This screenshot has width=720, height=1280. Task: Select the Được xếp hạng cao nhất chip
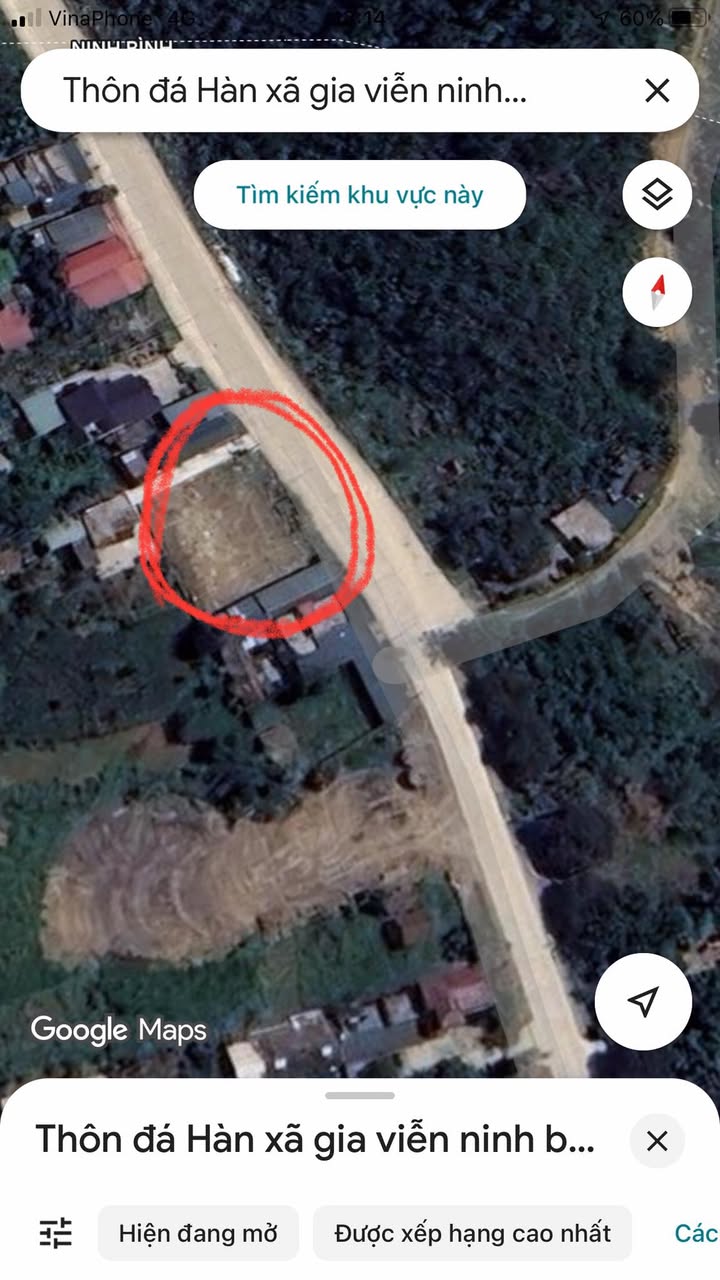click(x=472, y=1233)
